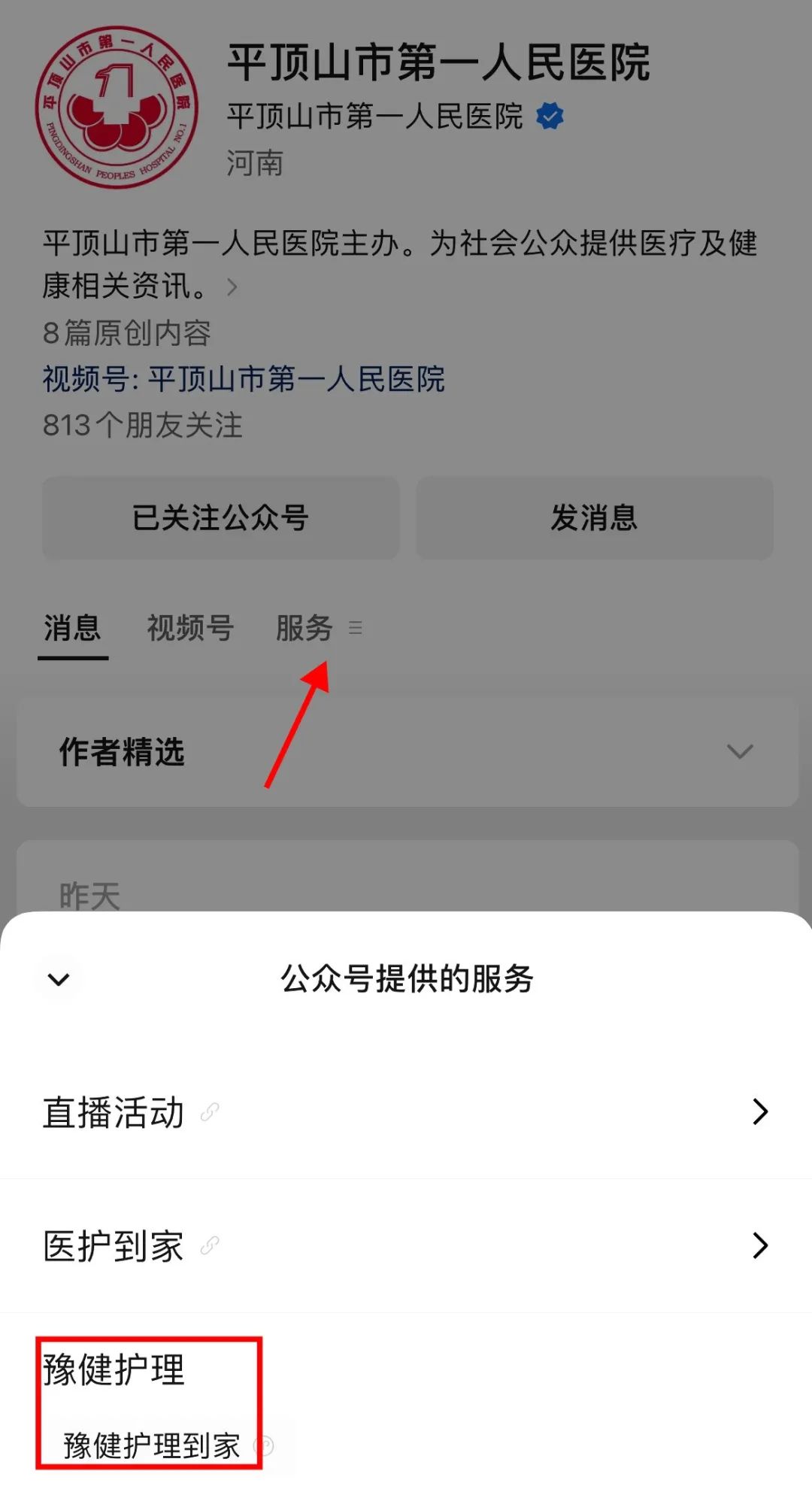Send a message via 发消息

[595, 517]
